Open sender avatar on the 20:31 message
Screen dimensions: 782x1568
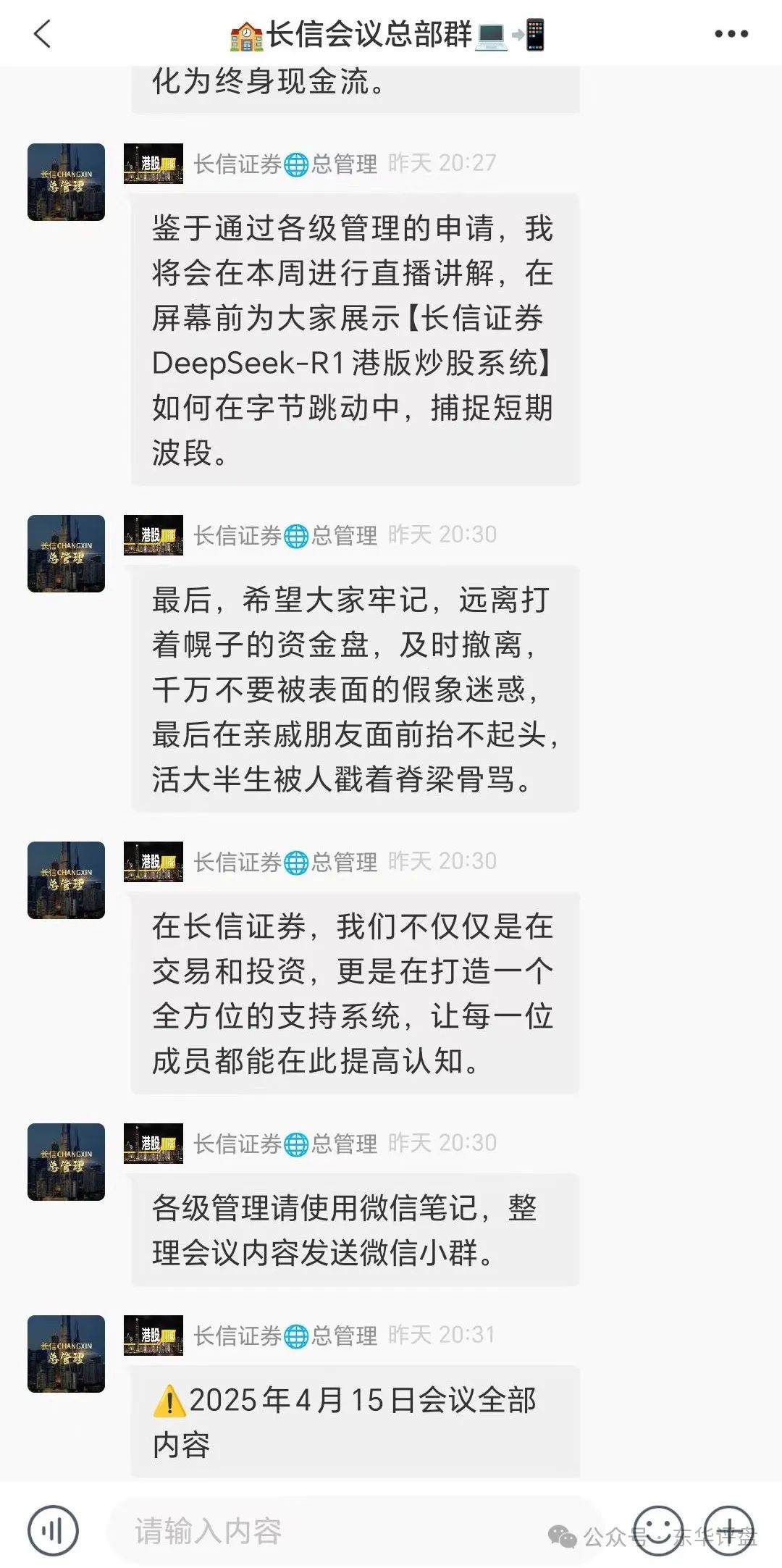[66, 1354]
